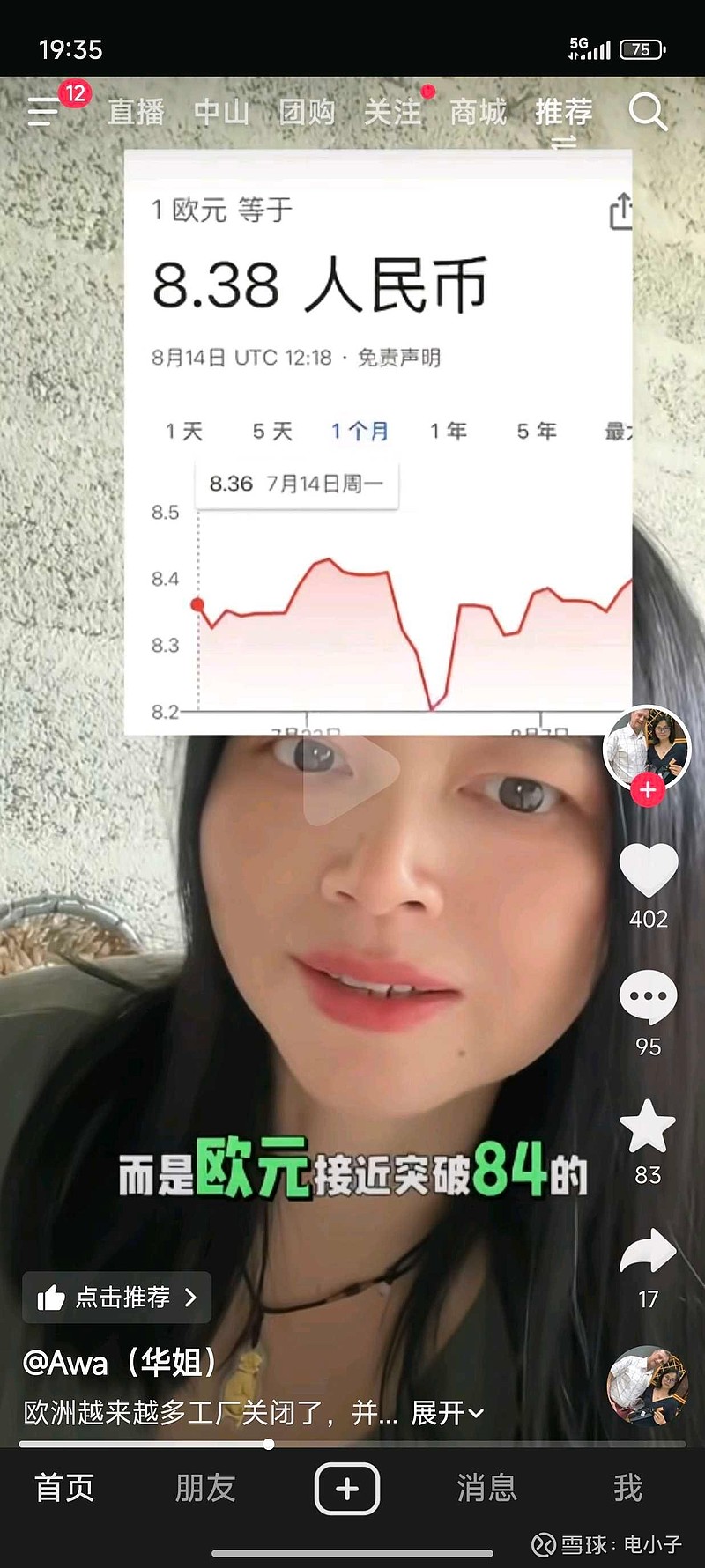The width and height of the screenshot is (705, 1568).
Task: Open the side menu with 12 badge
Action: [x=44, y=111]
